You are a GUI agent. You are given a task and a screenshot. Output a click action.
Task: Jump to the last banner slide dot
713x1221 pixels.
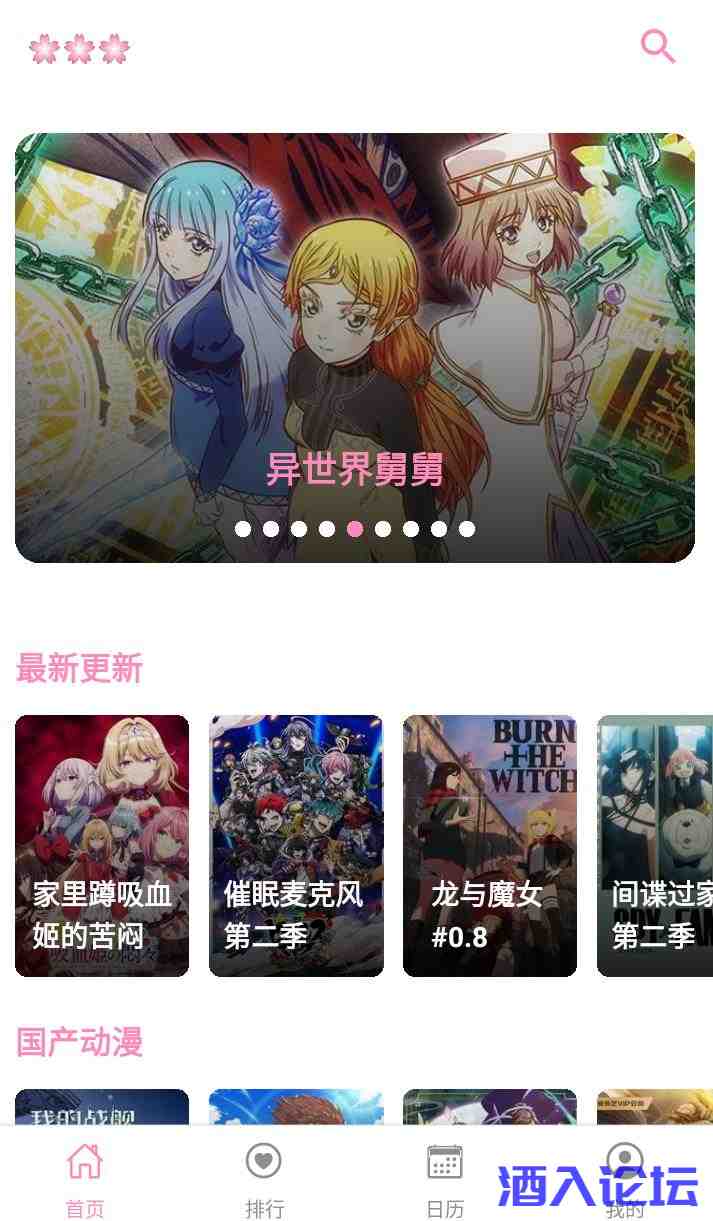point(467,529)
